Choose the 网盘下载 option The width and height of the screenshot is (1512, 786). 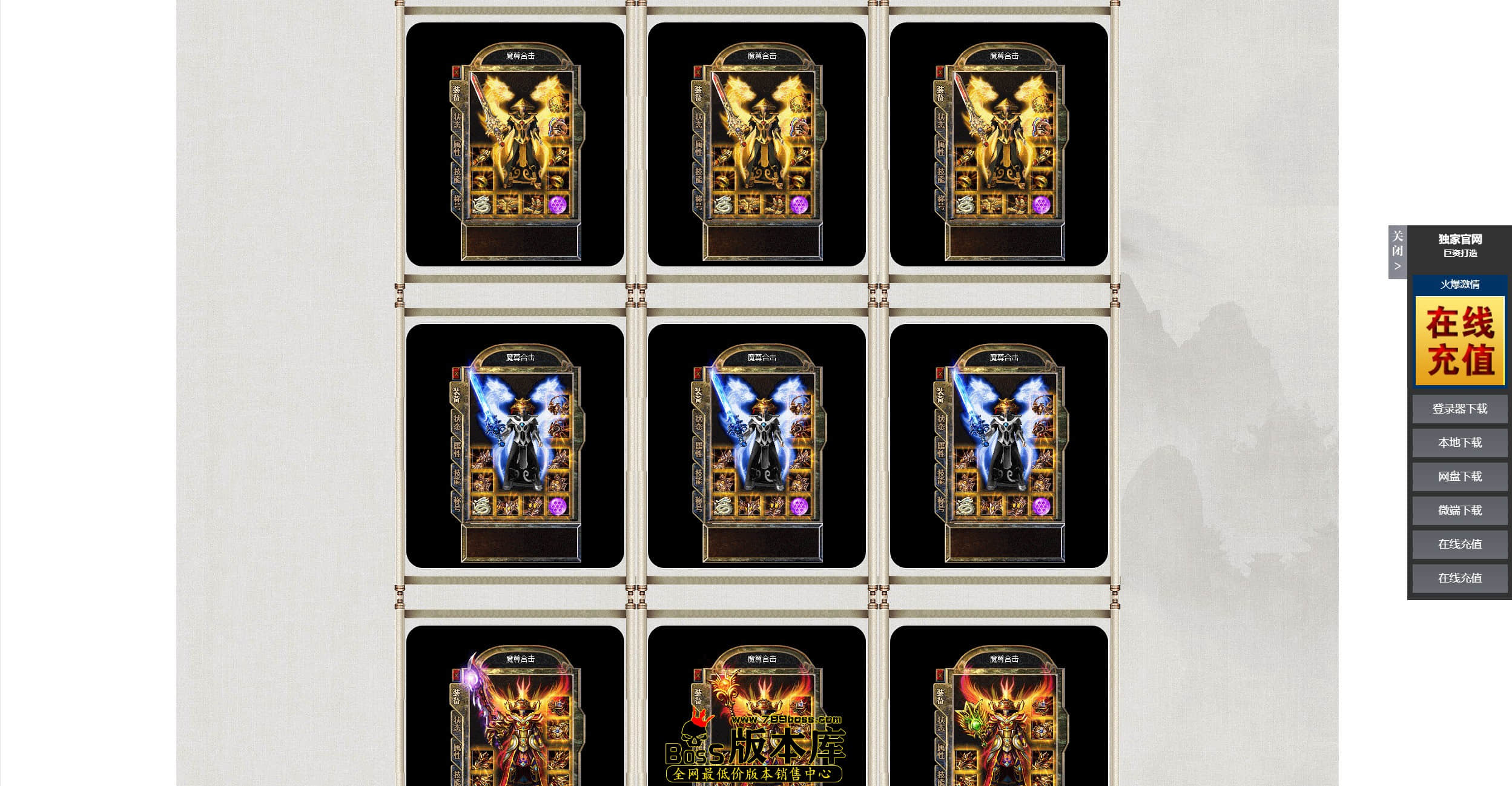pyautogui.click(x=1459, y=477)
